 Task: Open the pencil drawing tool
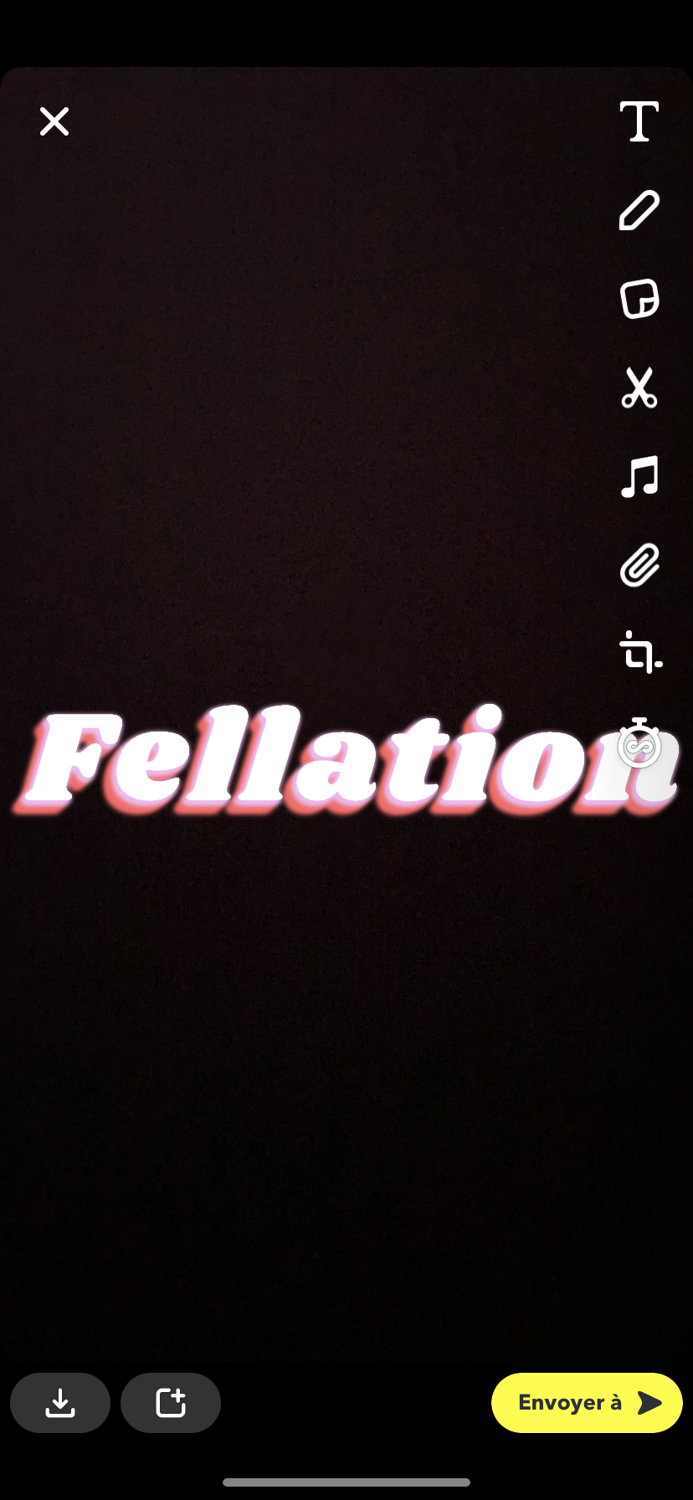[x=639, y=211]
